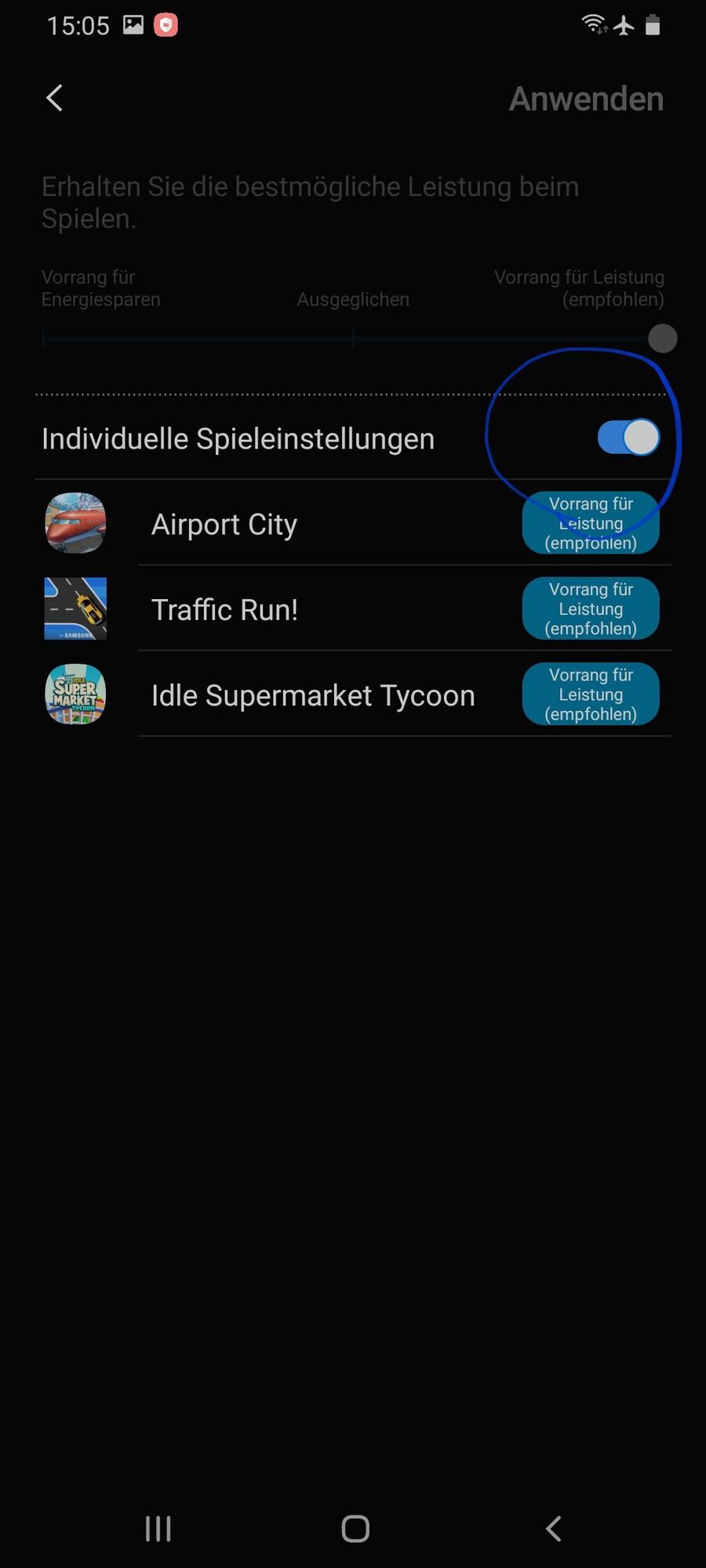Viewport: 706px width, 1568px height.
Task: Go to the home screen
Action: coord(355,1528)
